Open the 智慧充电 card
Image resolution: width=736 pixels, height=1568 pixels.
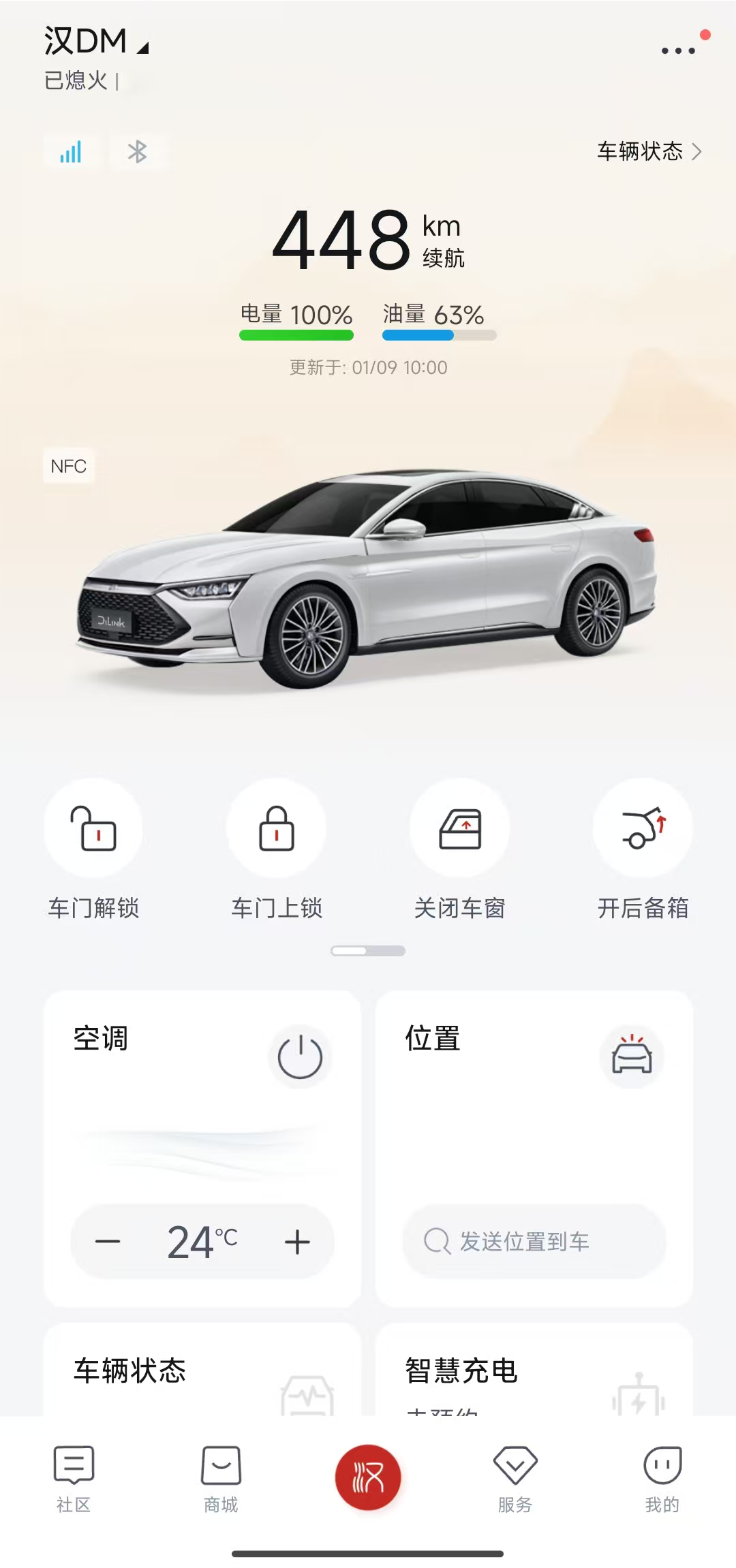533,1370
